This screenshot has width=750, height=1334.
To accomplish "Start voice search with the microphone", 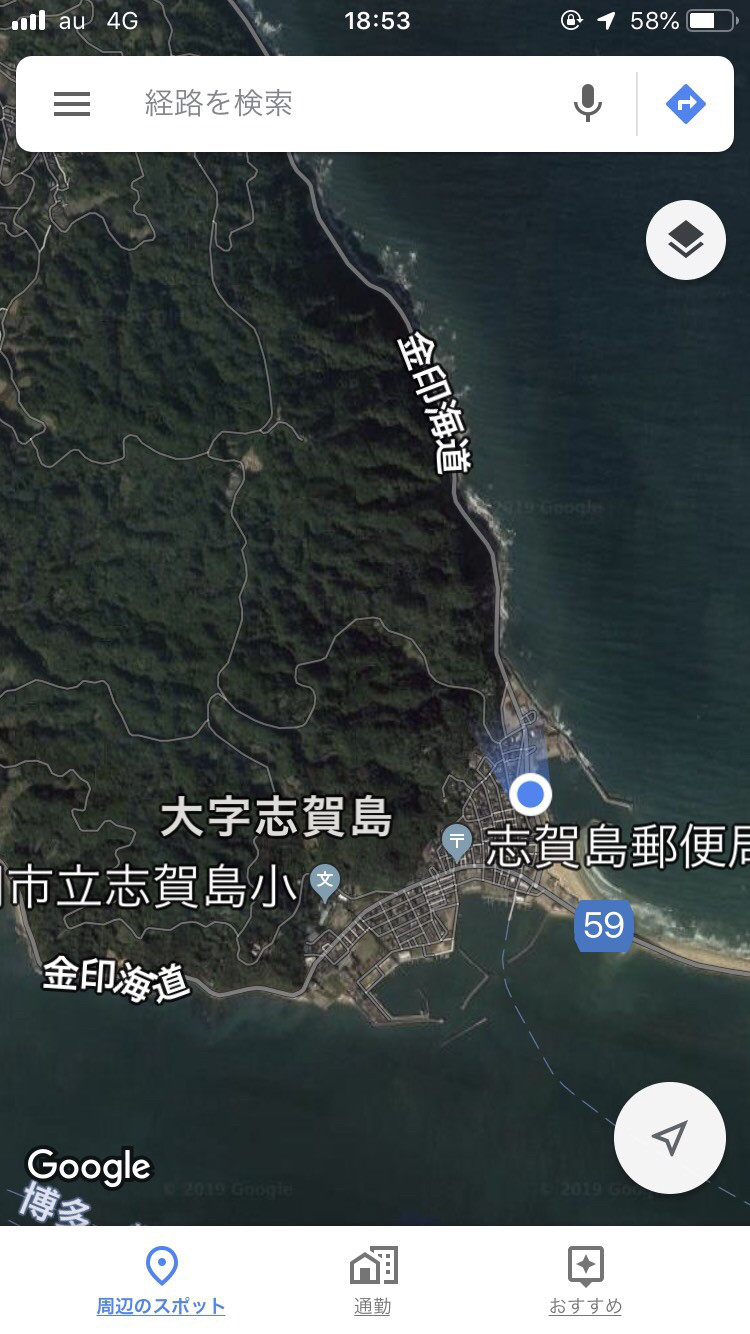I will pyautogui.click(x=588, y=104).
